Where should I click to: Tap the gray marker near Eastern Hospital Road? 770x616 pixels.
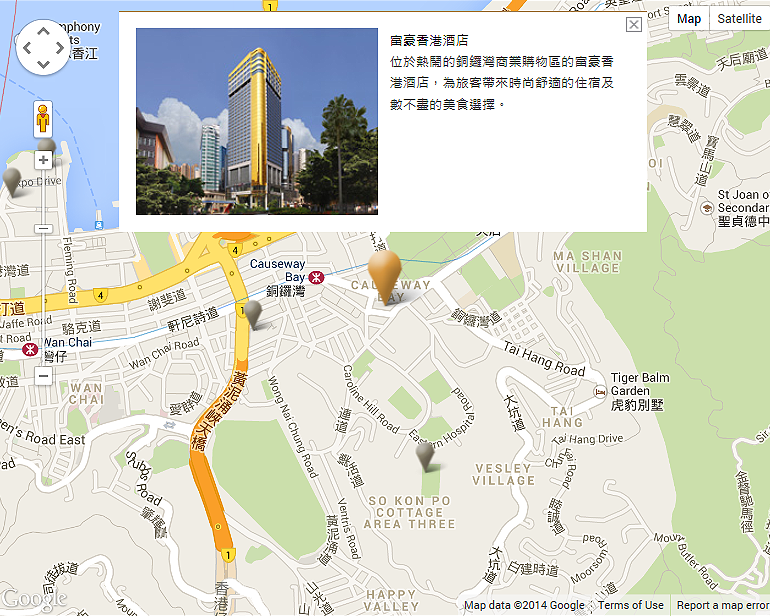pyautogui.click(x=425, y=455)
